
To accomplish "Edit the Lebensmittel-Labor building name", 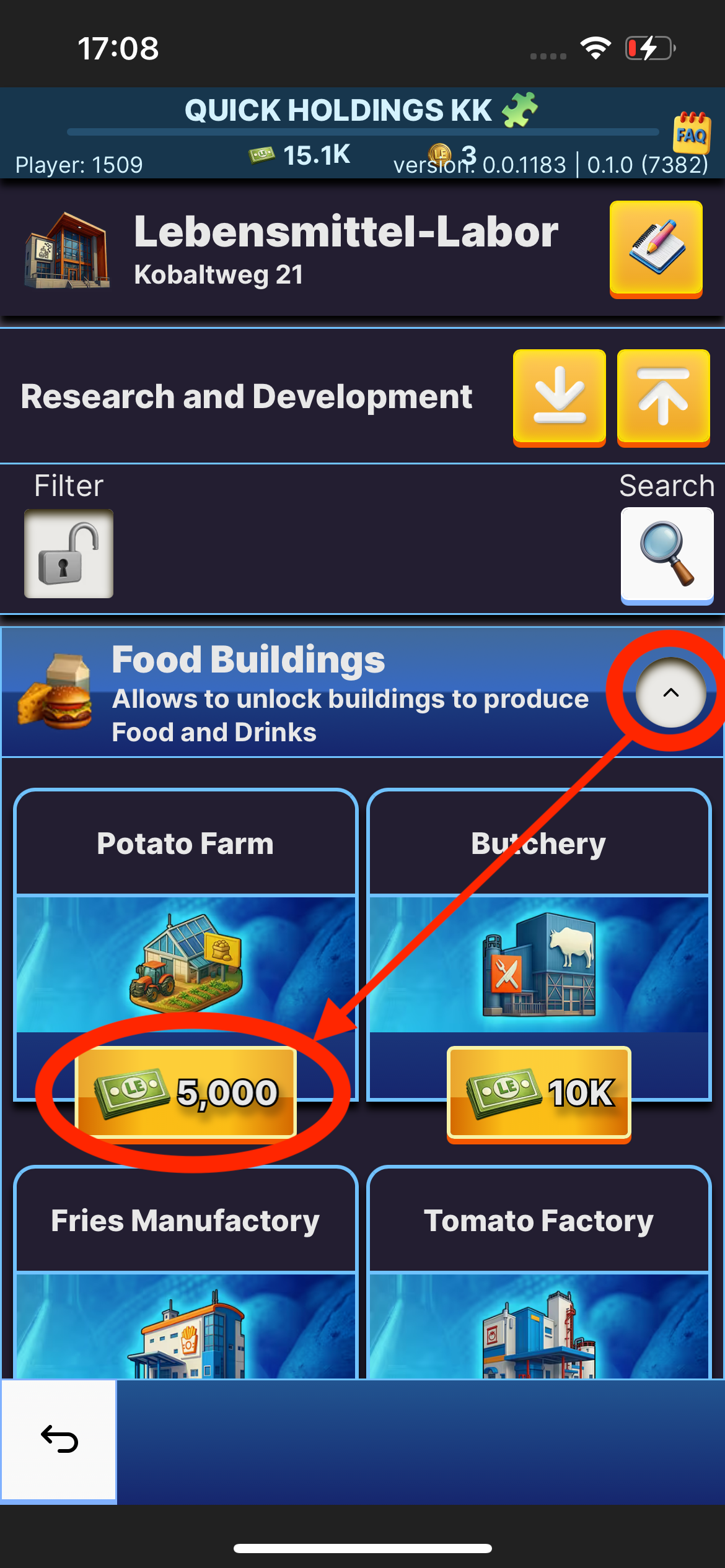I will click(x=656, y=248).
